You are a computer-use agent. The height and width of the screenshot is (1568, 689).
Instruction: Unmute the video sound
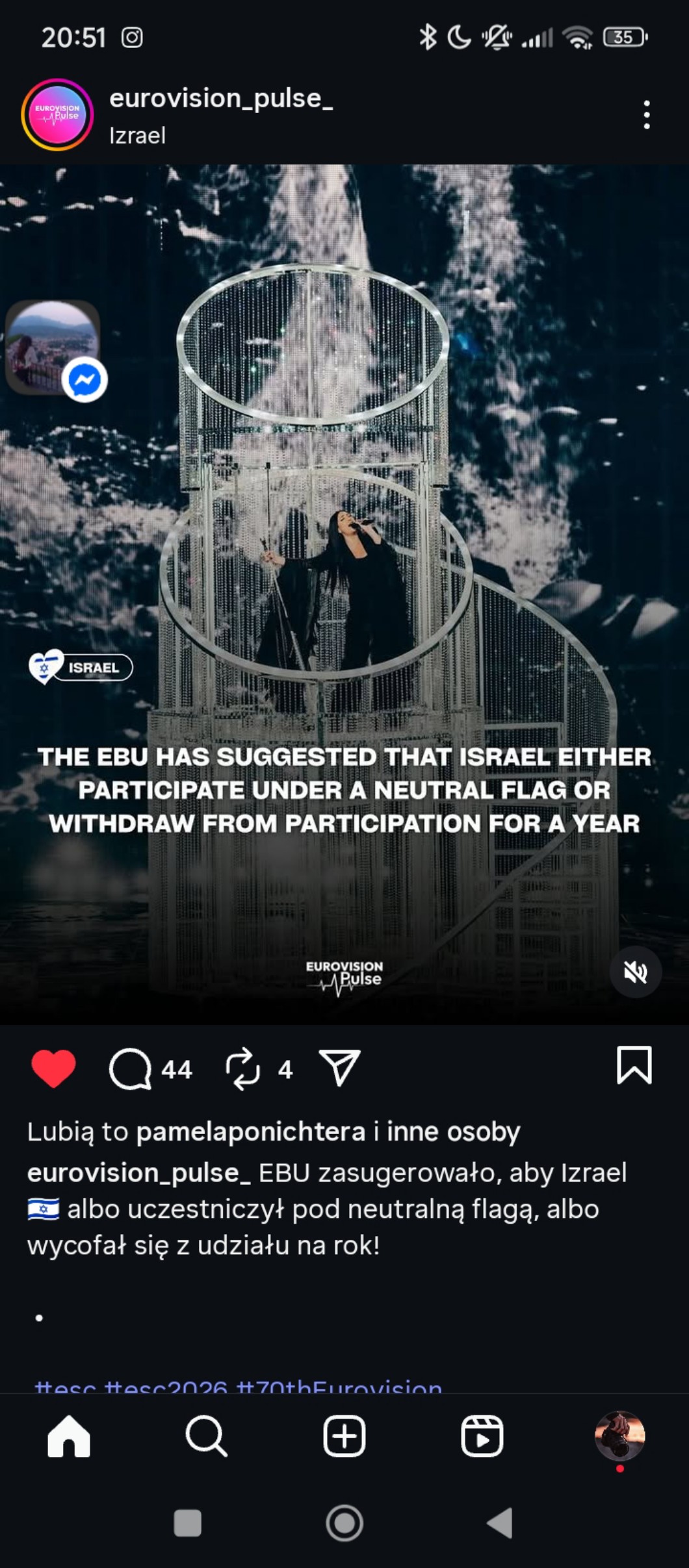coord(635,972)
